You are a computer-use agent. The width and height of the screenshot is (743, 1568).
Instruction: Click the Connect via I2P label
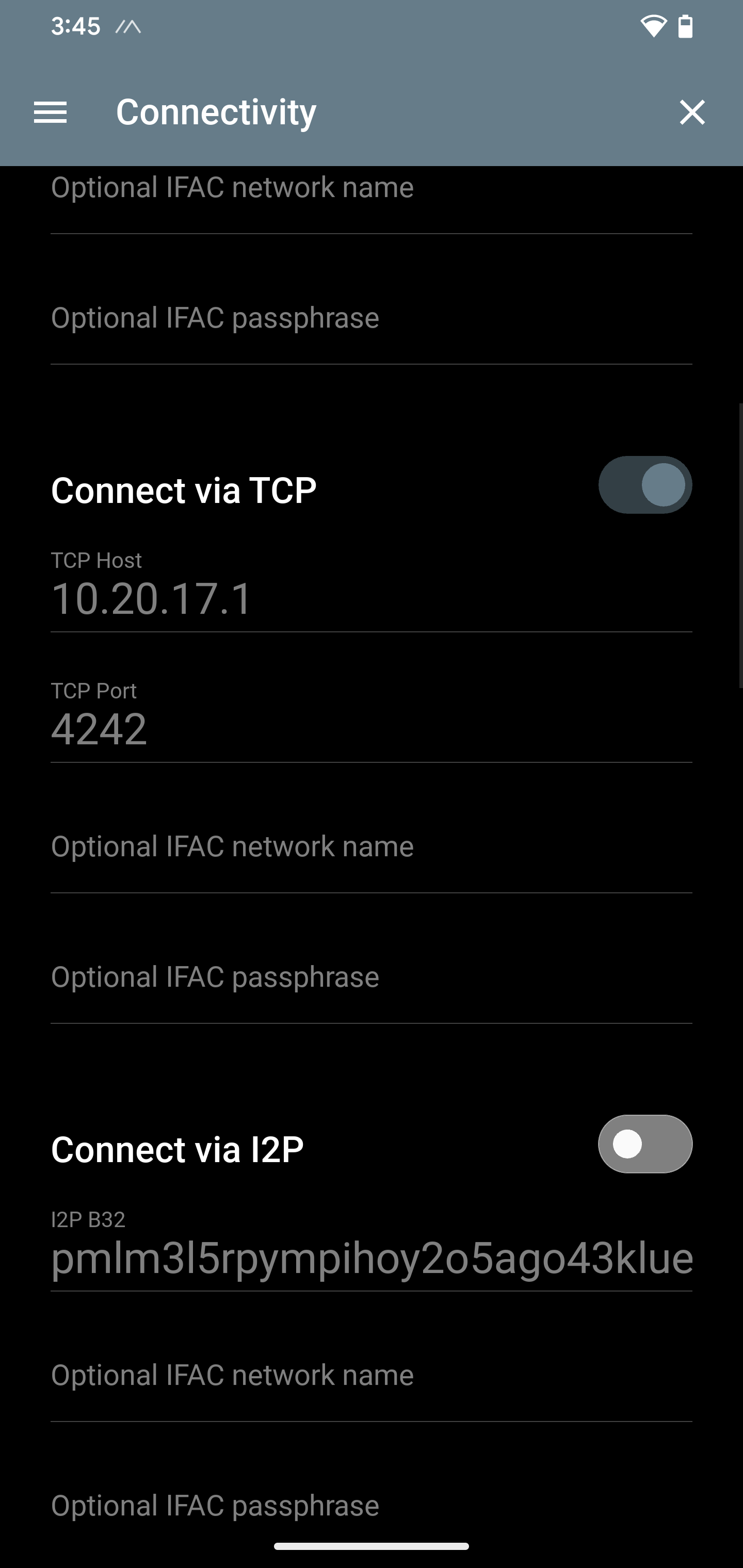[x=176, y=1149]
